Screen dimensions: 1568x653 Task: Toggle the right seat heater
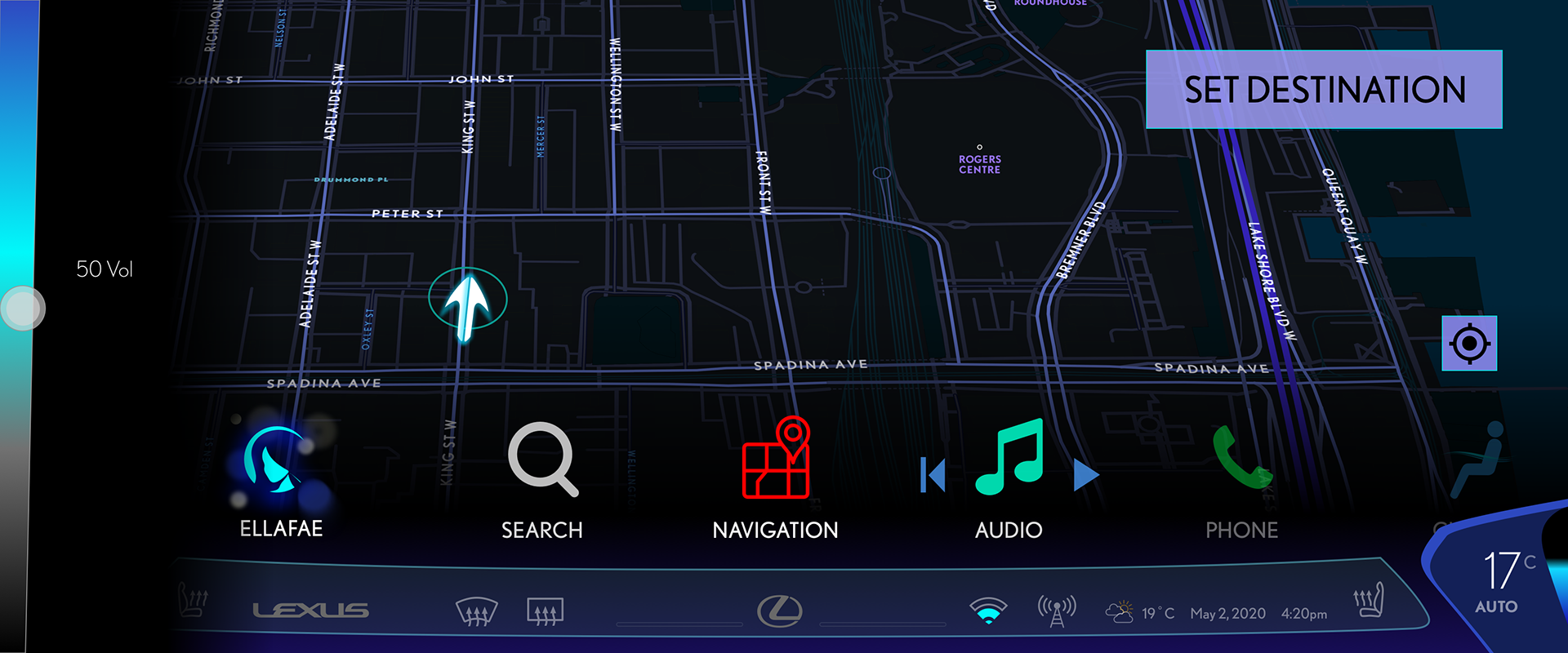1369,602
